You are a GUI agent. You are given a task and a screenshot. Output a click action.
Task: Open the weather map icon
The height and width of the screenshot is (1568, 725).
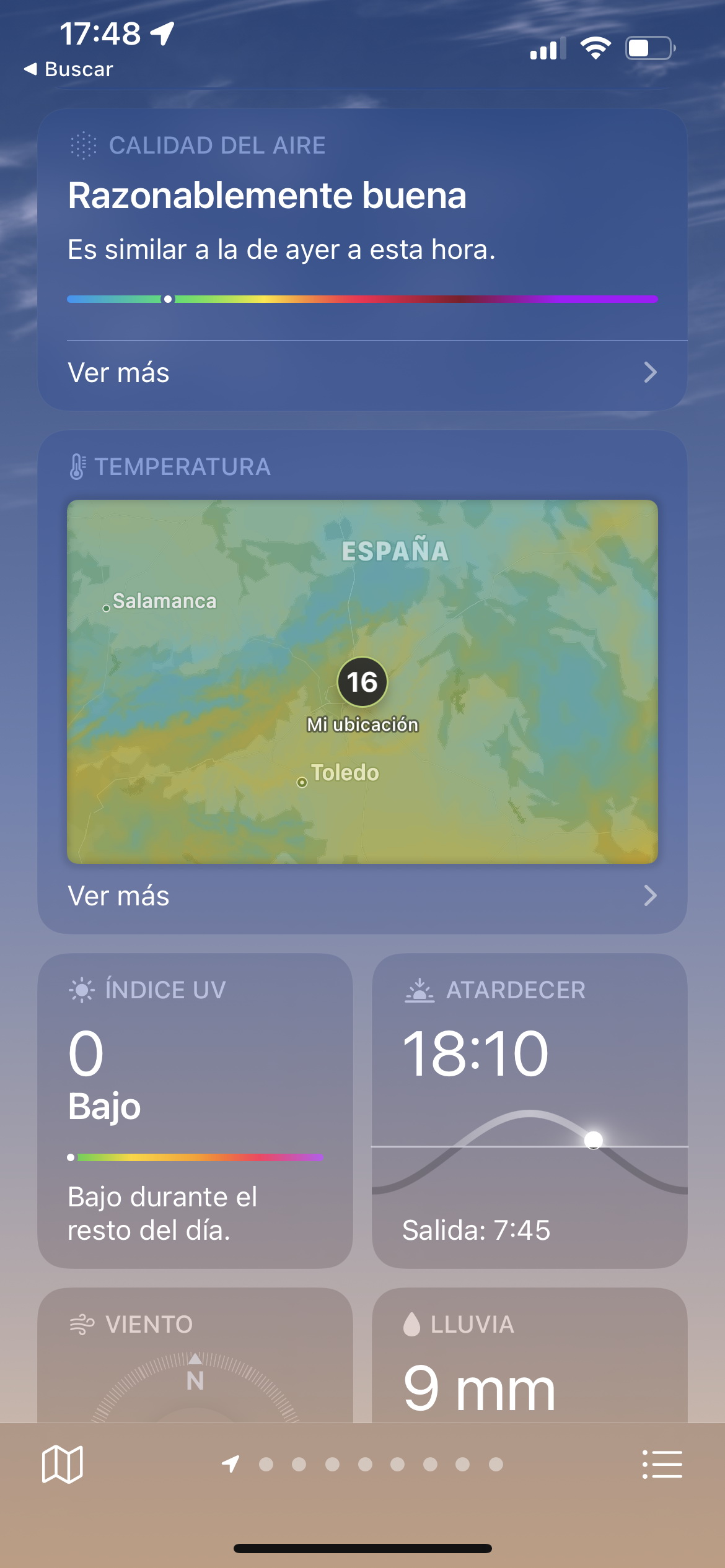click(x=62, y=1465)
